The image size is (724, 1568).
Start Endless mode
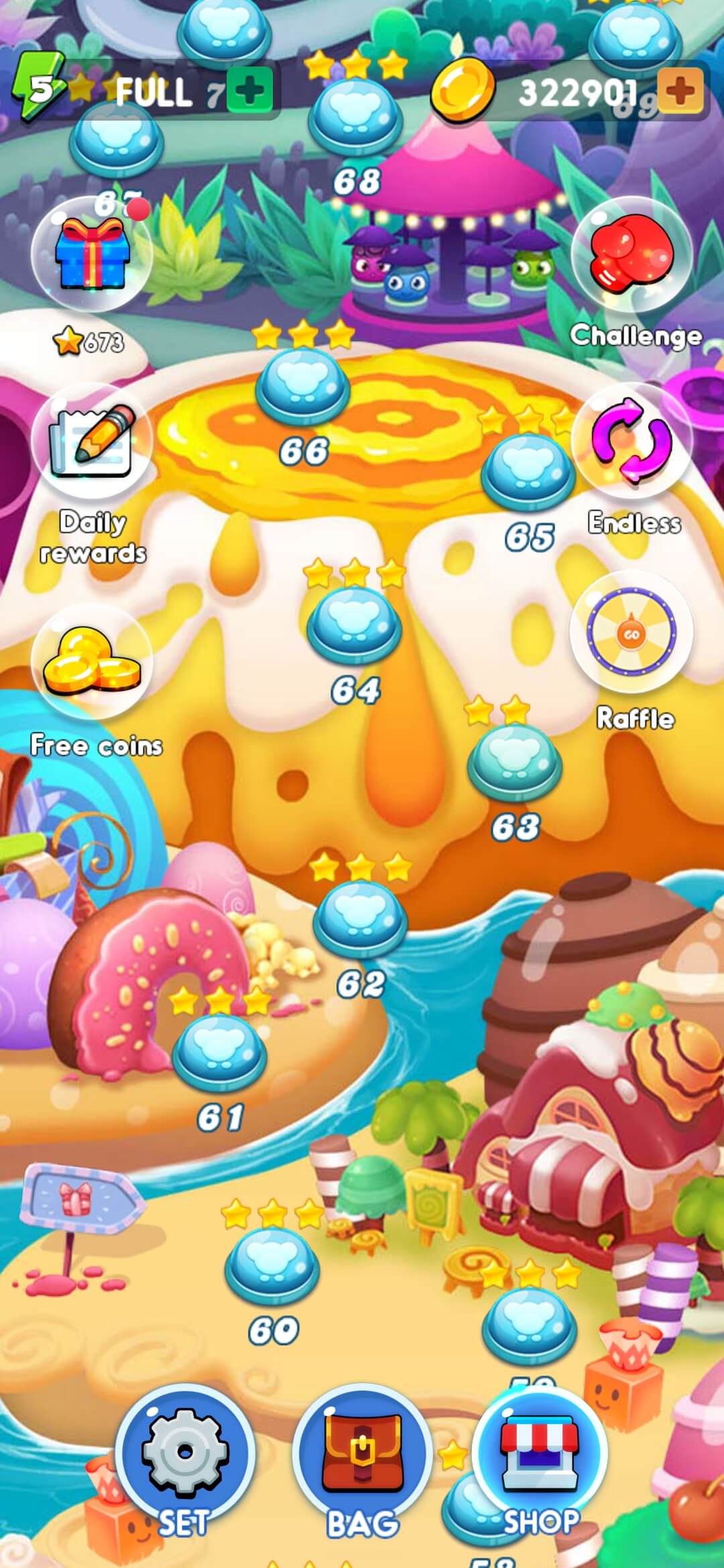click(631, 442)
